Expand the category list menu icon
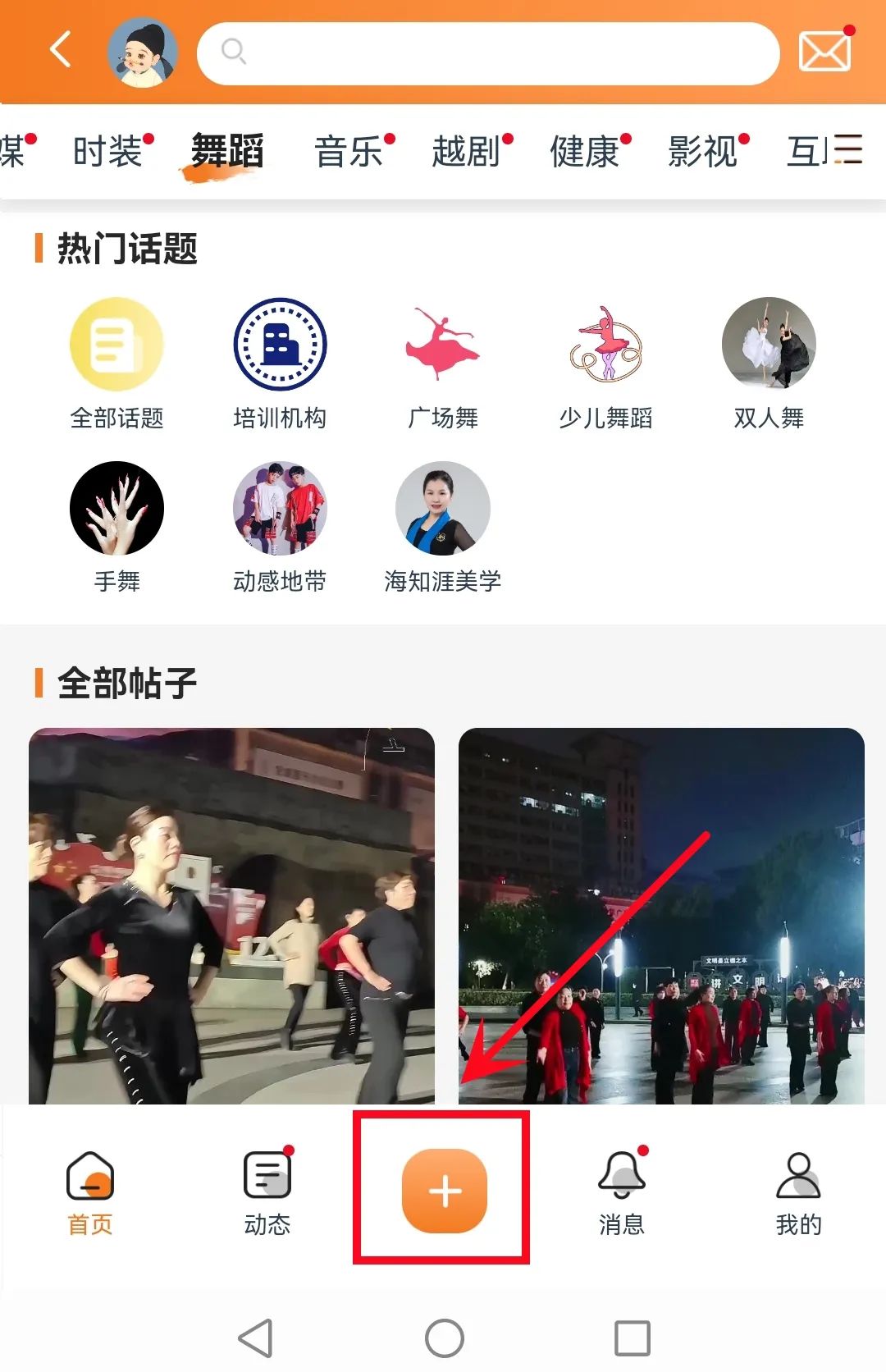 pyautogui.click(x=847, y=151)
